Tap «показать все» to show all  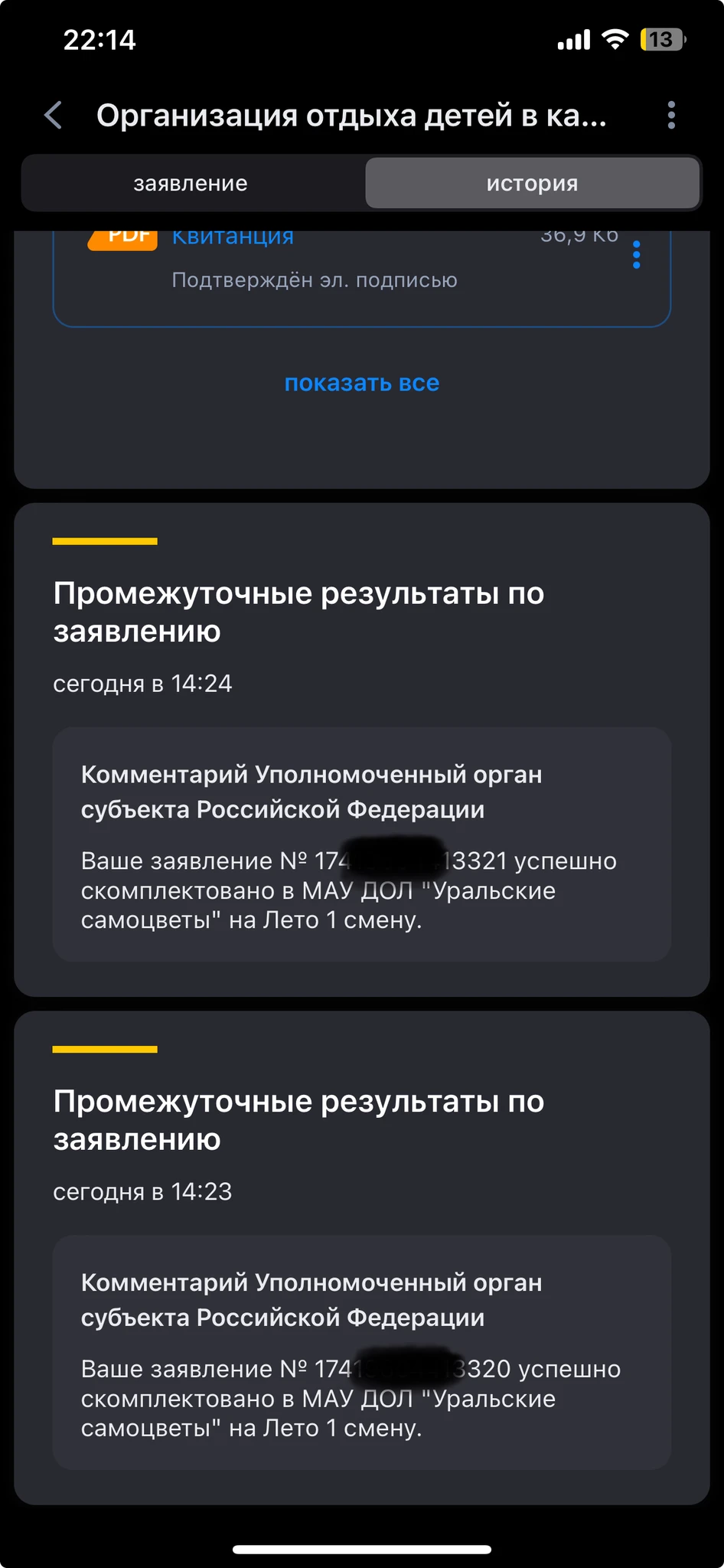pos(362,383)
